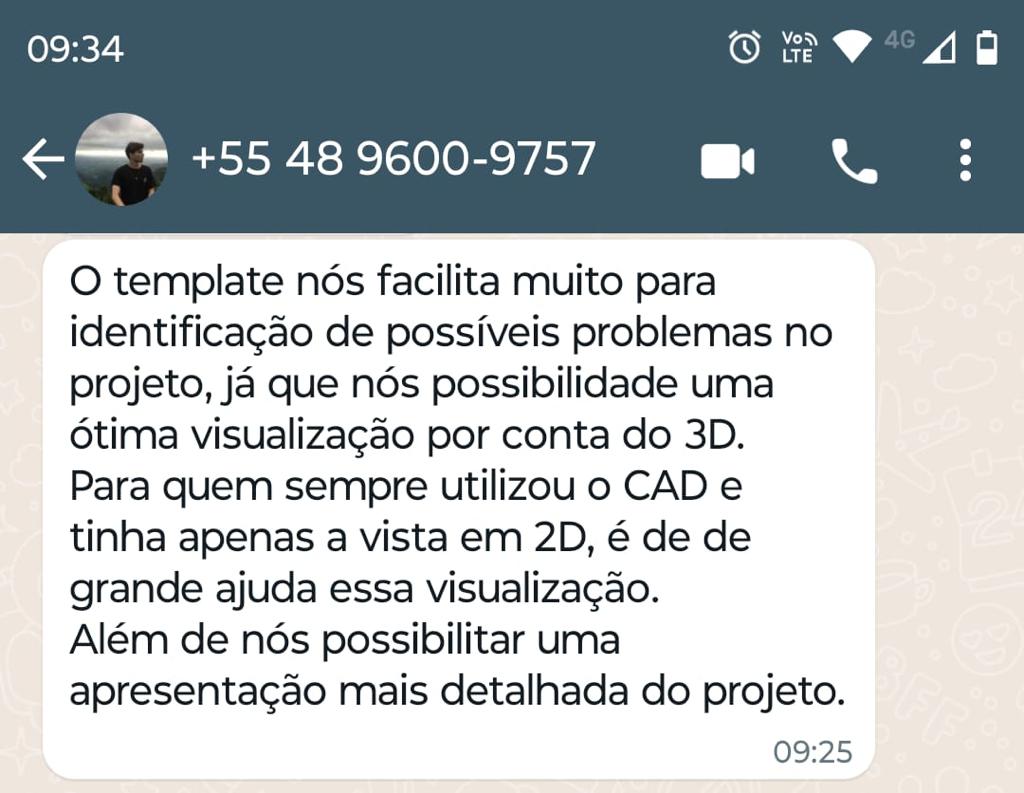Open the contact's profile picture

click(121, 160)
